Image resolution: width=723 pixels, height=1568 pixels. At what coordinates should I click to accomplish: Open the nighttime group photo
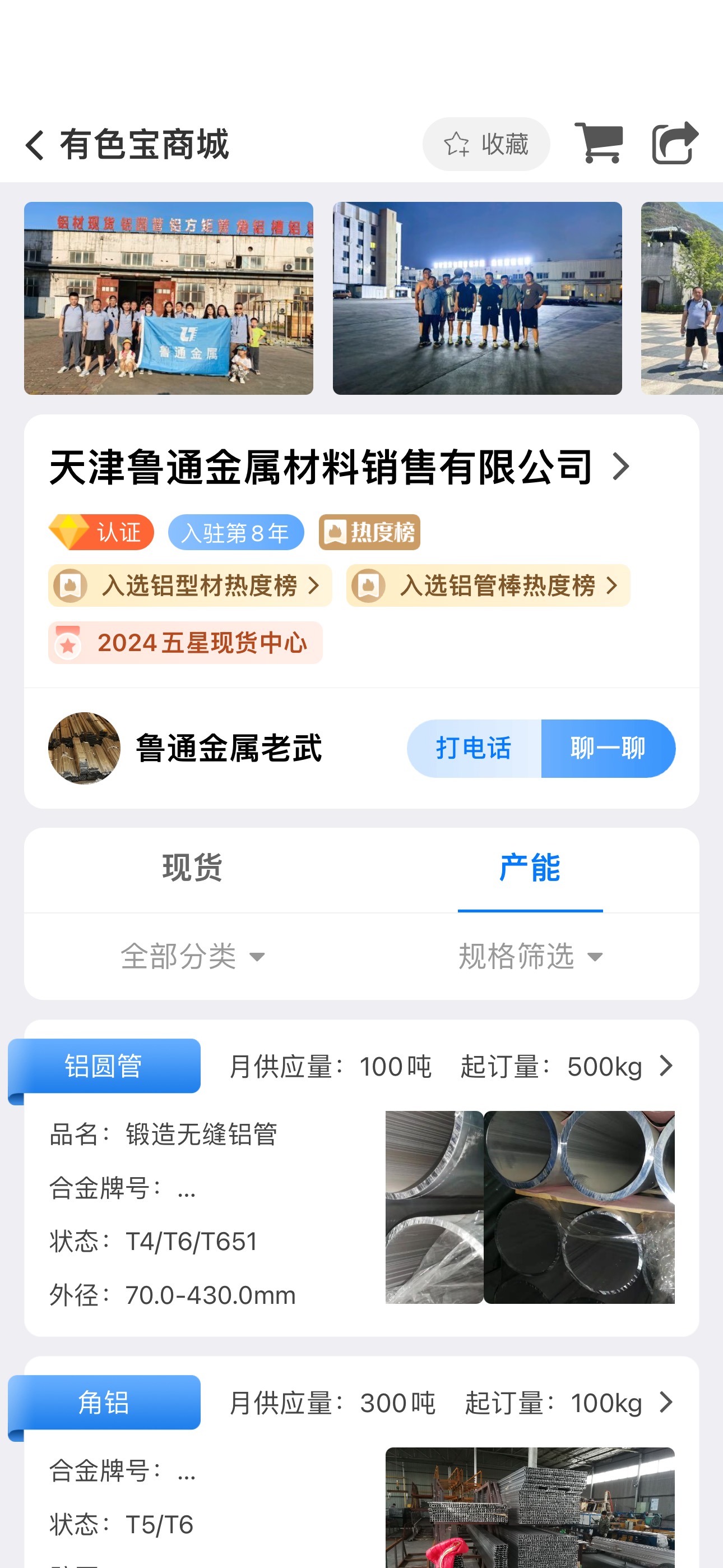pyautogui.click(x=477, y=298)
